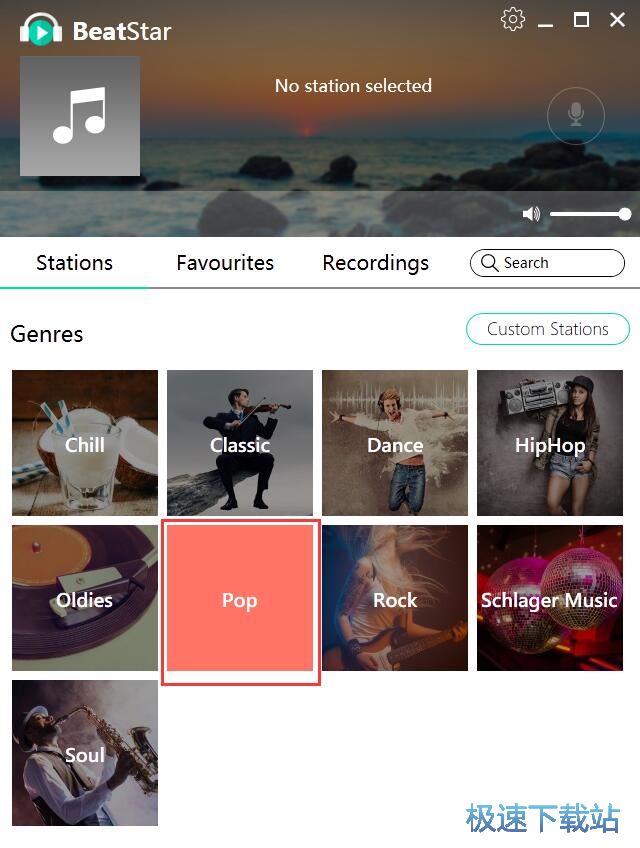Switch to the Recordings tab
Image resolution: width=640 pixels, height=848 pixels.
(x=375, y=263)
